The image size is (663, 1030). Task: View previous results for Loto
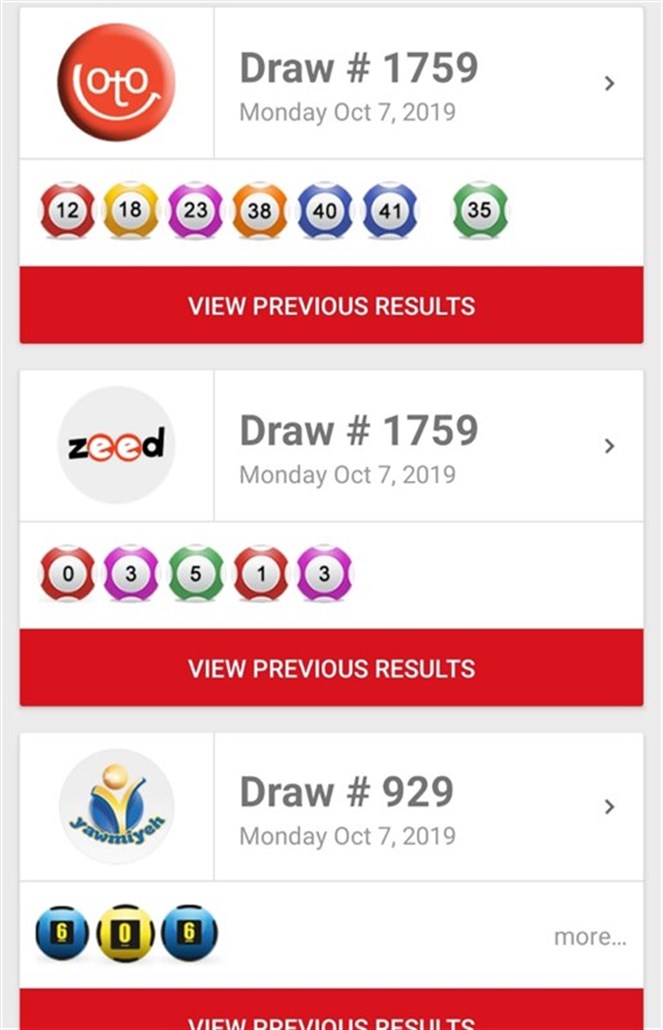tap(331, 306)
